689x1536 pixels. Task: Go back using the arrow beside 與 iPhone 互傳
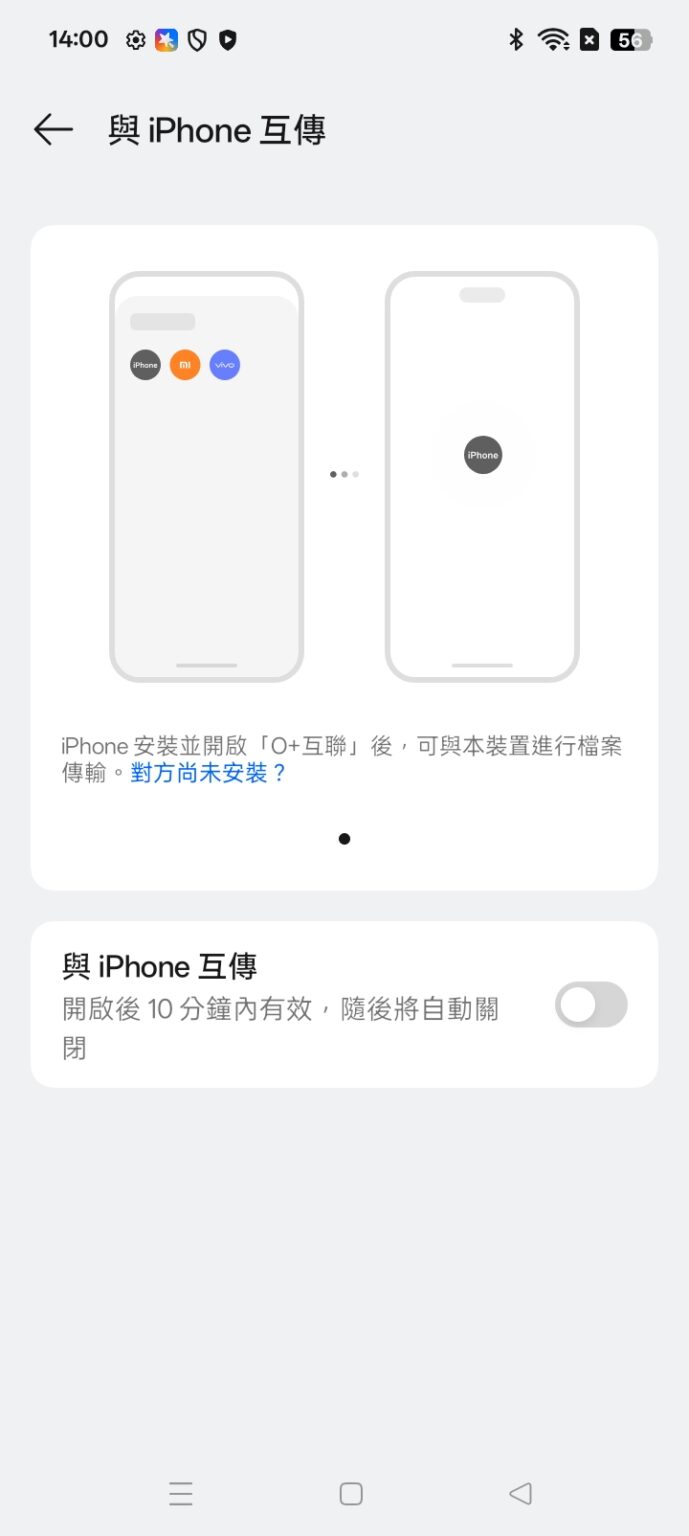pyautogui.click(x=53, y=130)
